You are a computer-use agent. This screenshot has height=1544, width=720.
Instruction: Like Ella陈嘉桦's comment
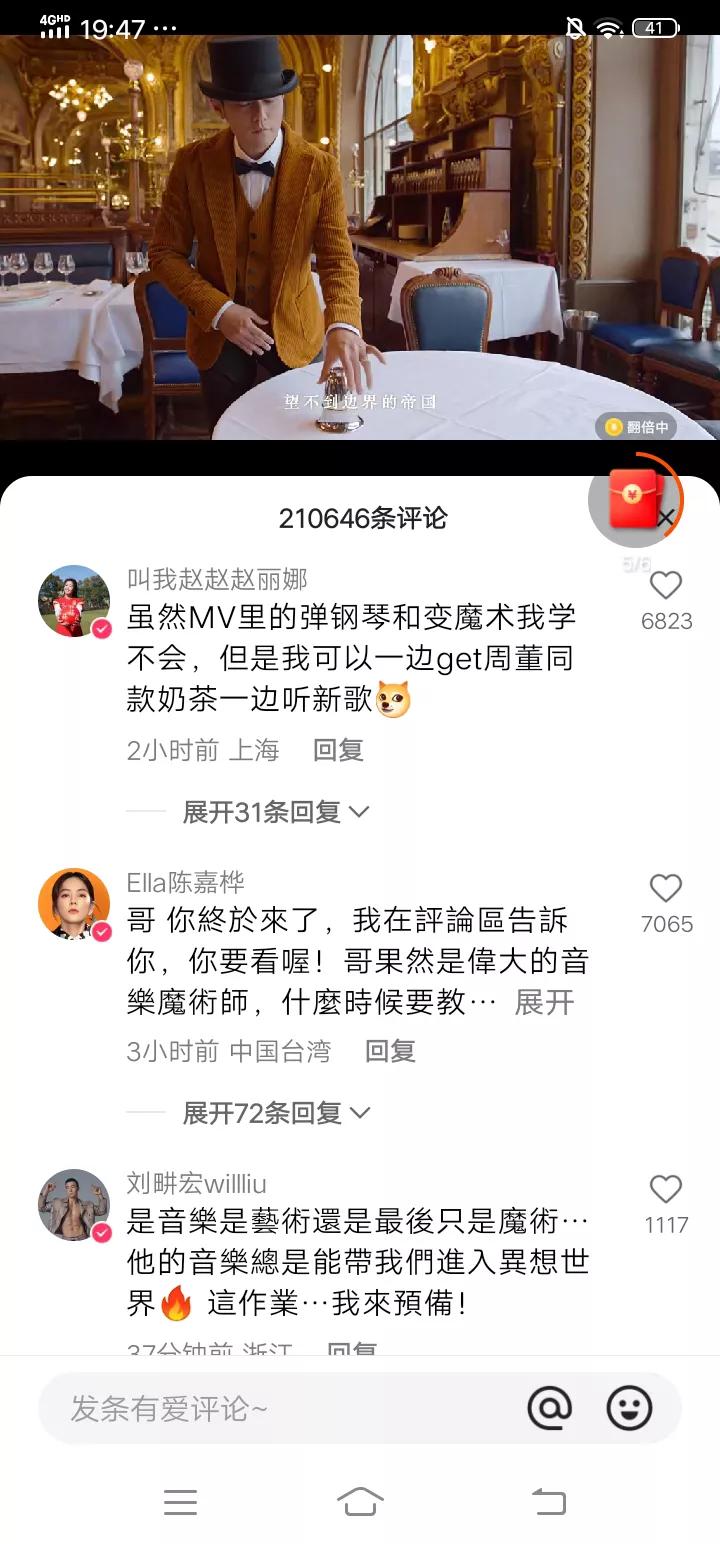[665, 889]
